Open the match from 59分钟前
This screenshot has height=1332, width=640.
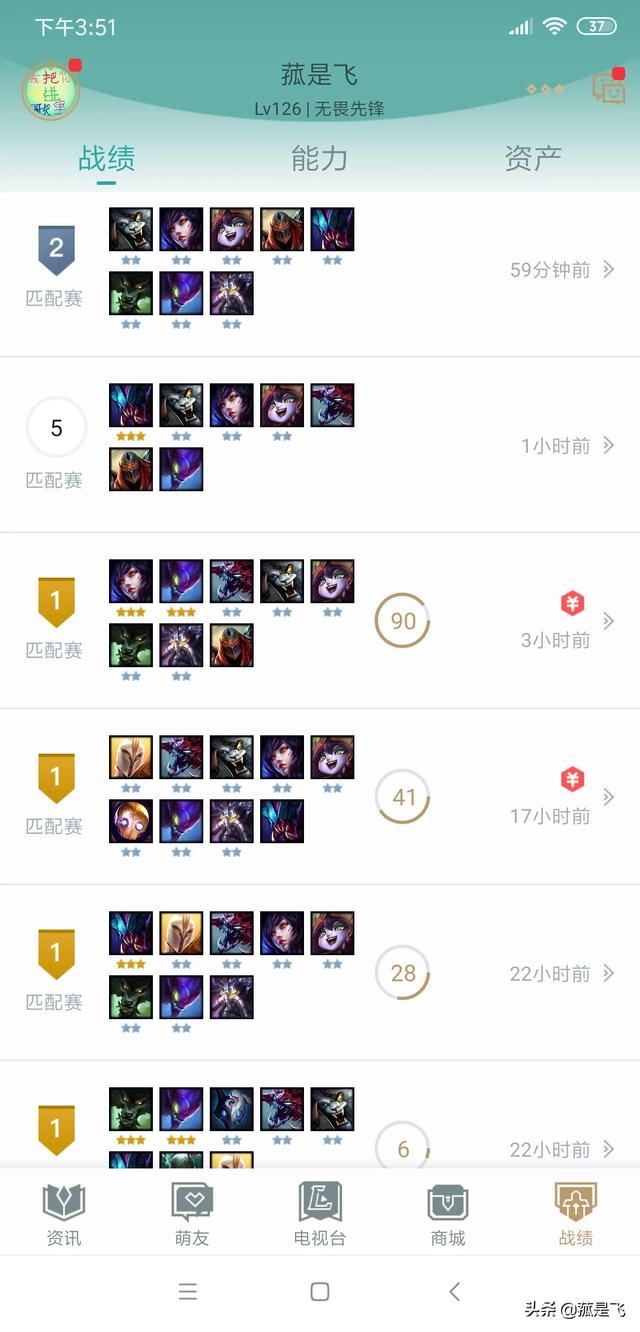[561, 269]
